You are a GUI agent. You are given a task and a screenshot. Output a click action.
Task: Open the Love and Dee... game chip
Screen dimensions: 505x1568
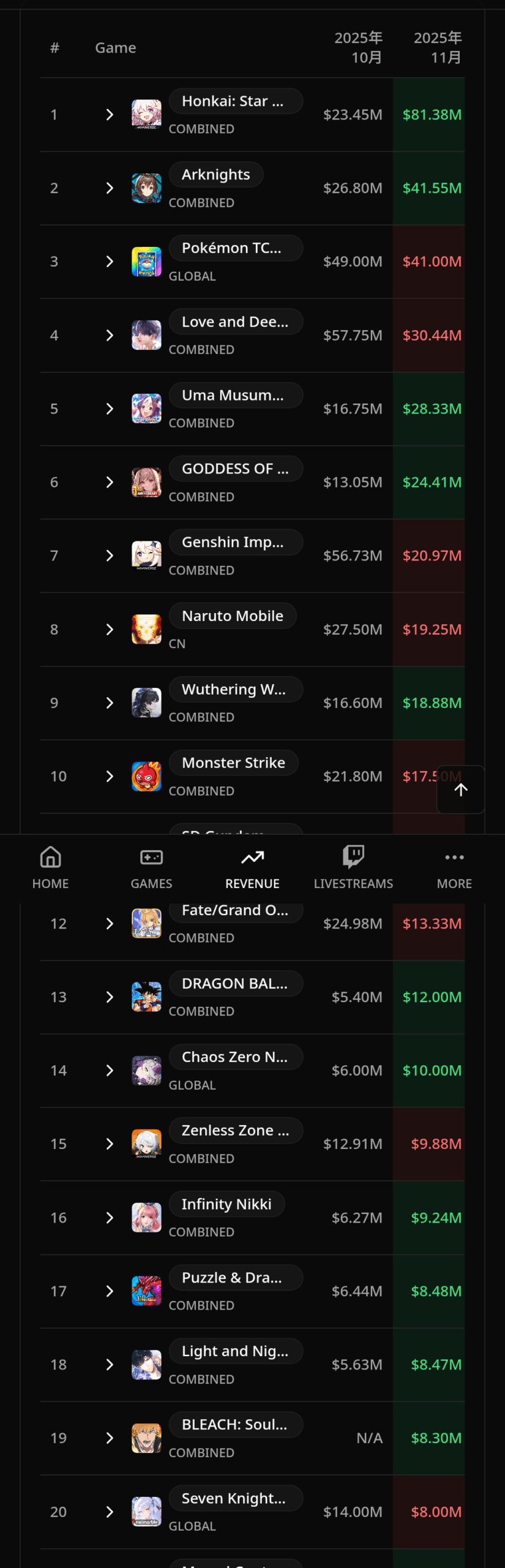point(235,322)
